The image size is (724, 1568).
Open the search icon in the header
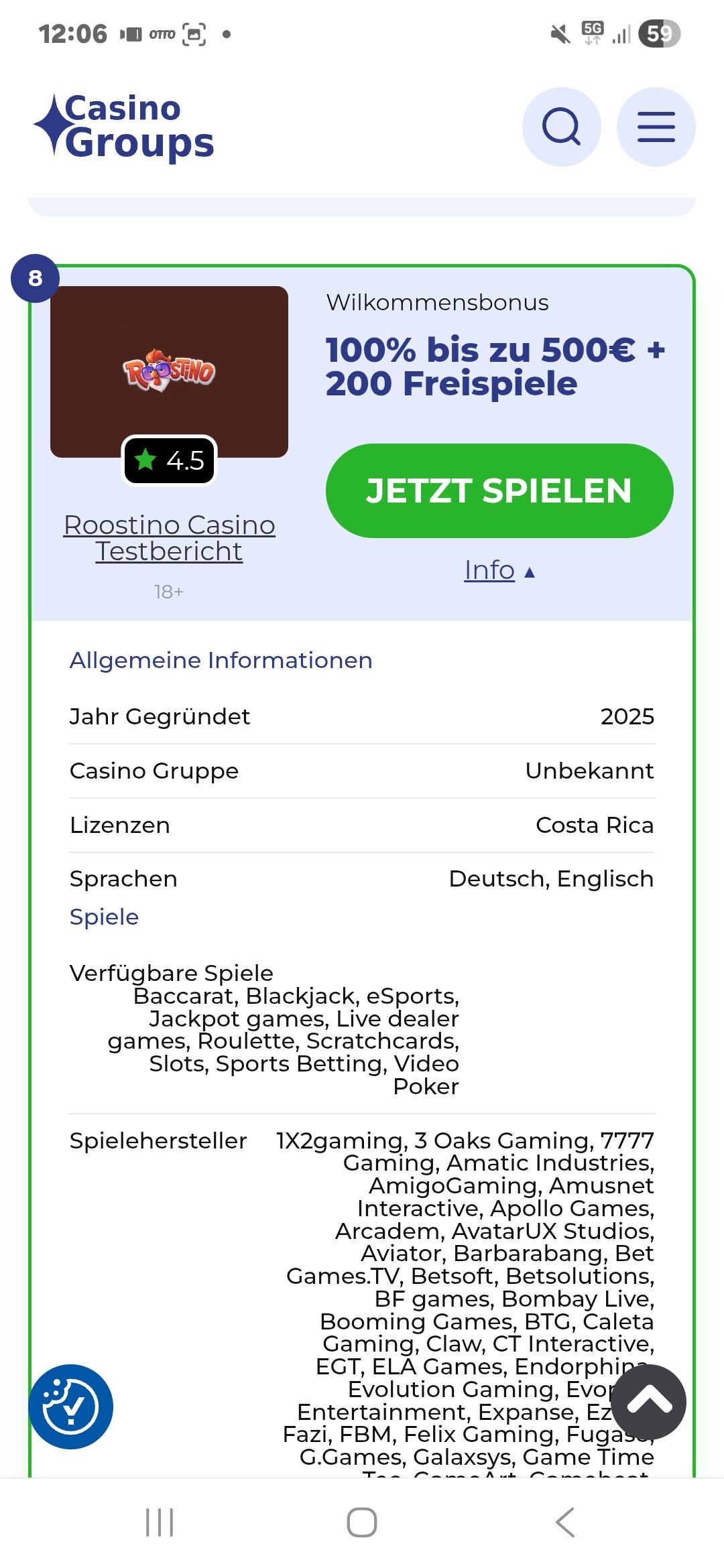coord(561,127)
